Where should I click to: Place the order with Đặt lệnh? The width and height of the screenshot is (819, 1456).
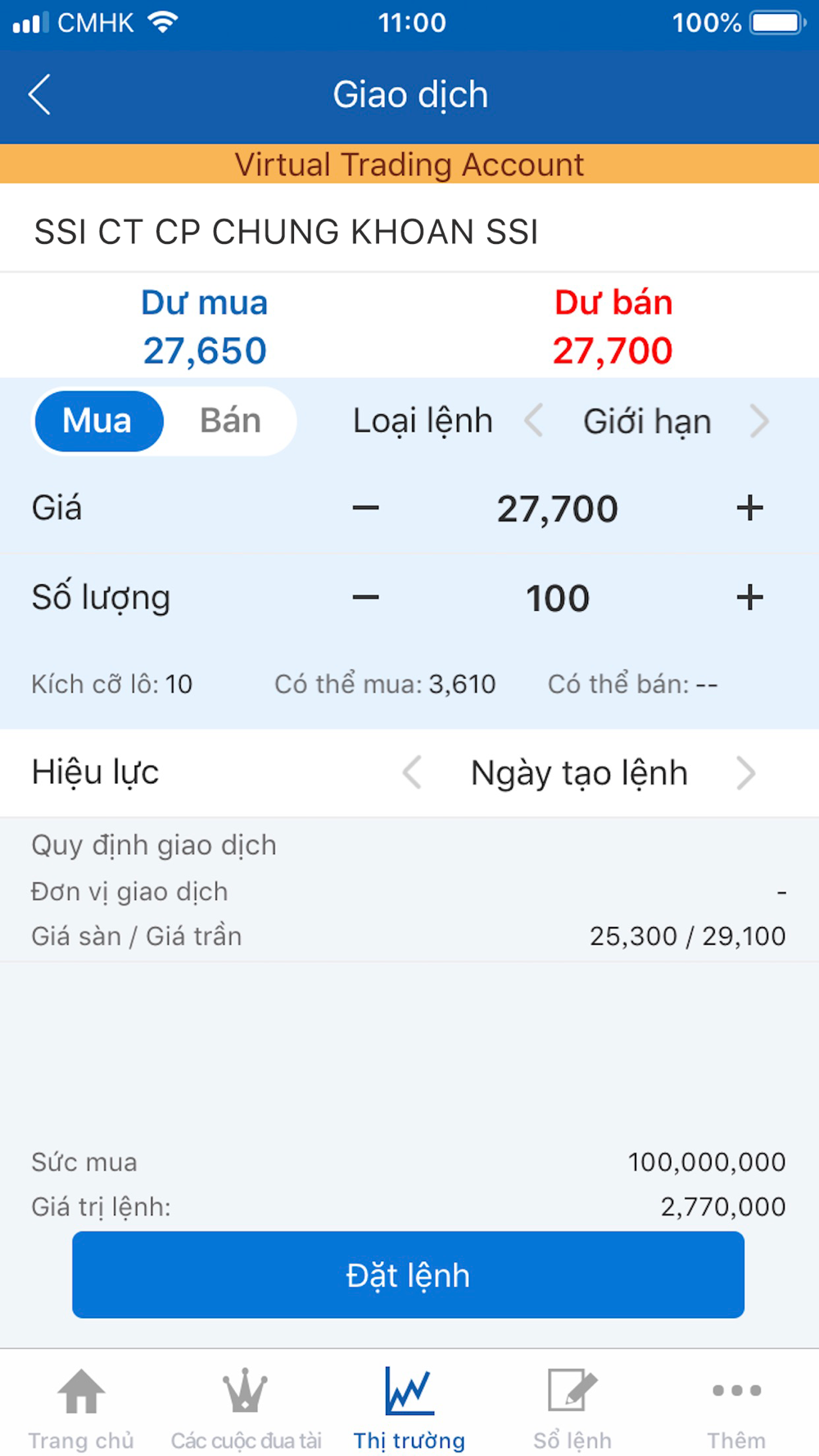click(408, 1275)
